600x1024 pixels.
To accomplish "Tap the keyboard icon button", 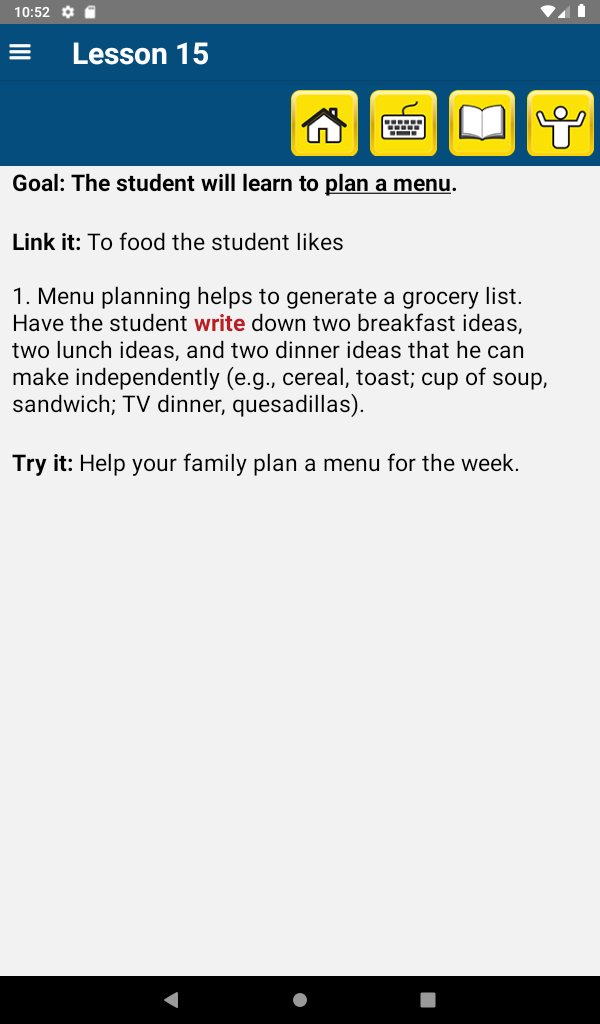I will point(403,123).
